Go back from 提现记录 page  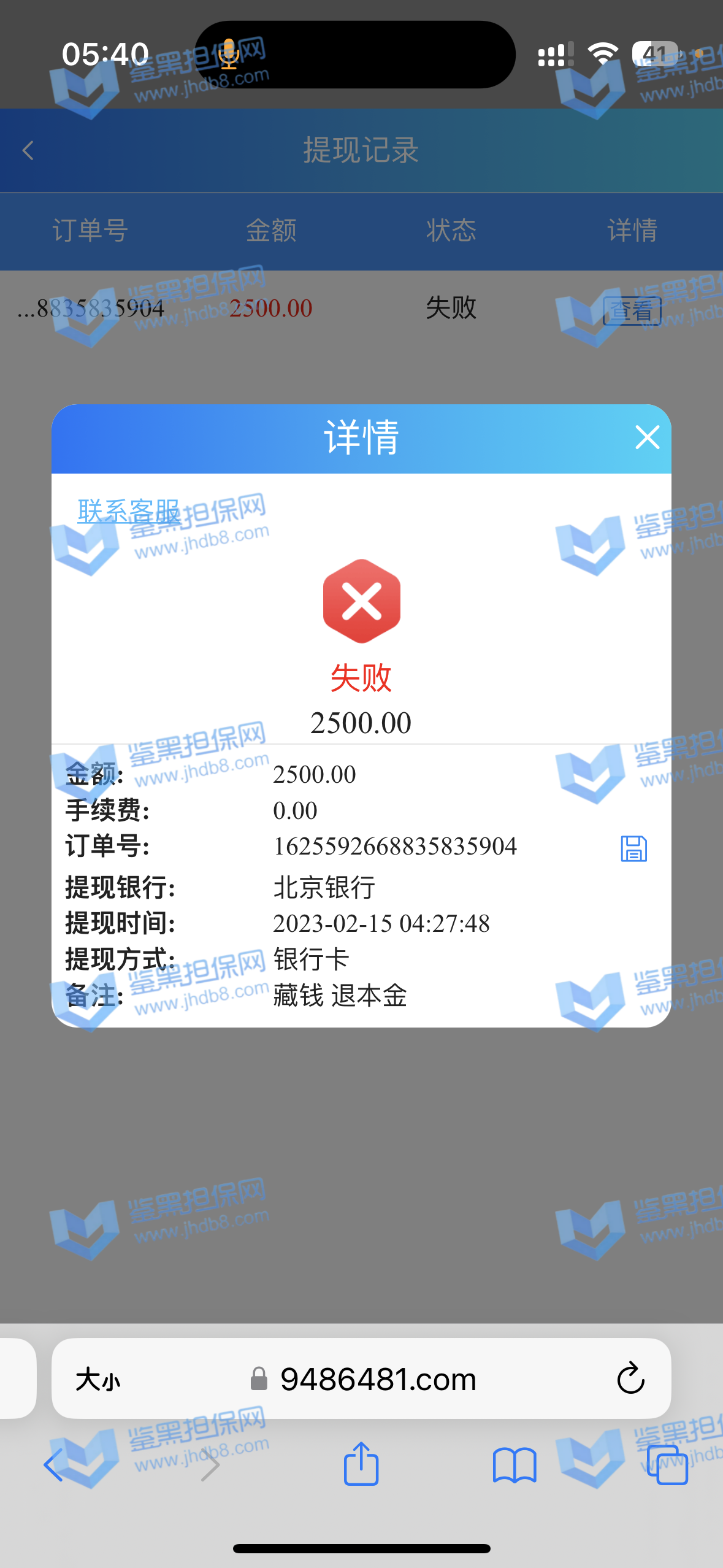point(28,151)
